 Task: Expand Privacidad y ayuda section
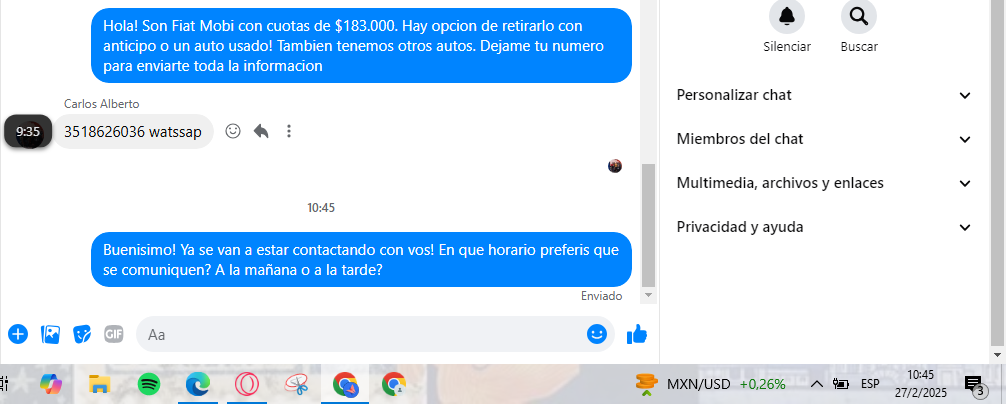pos(825,227)
